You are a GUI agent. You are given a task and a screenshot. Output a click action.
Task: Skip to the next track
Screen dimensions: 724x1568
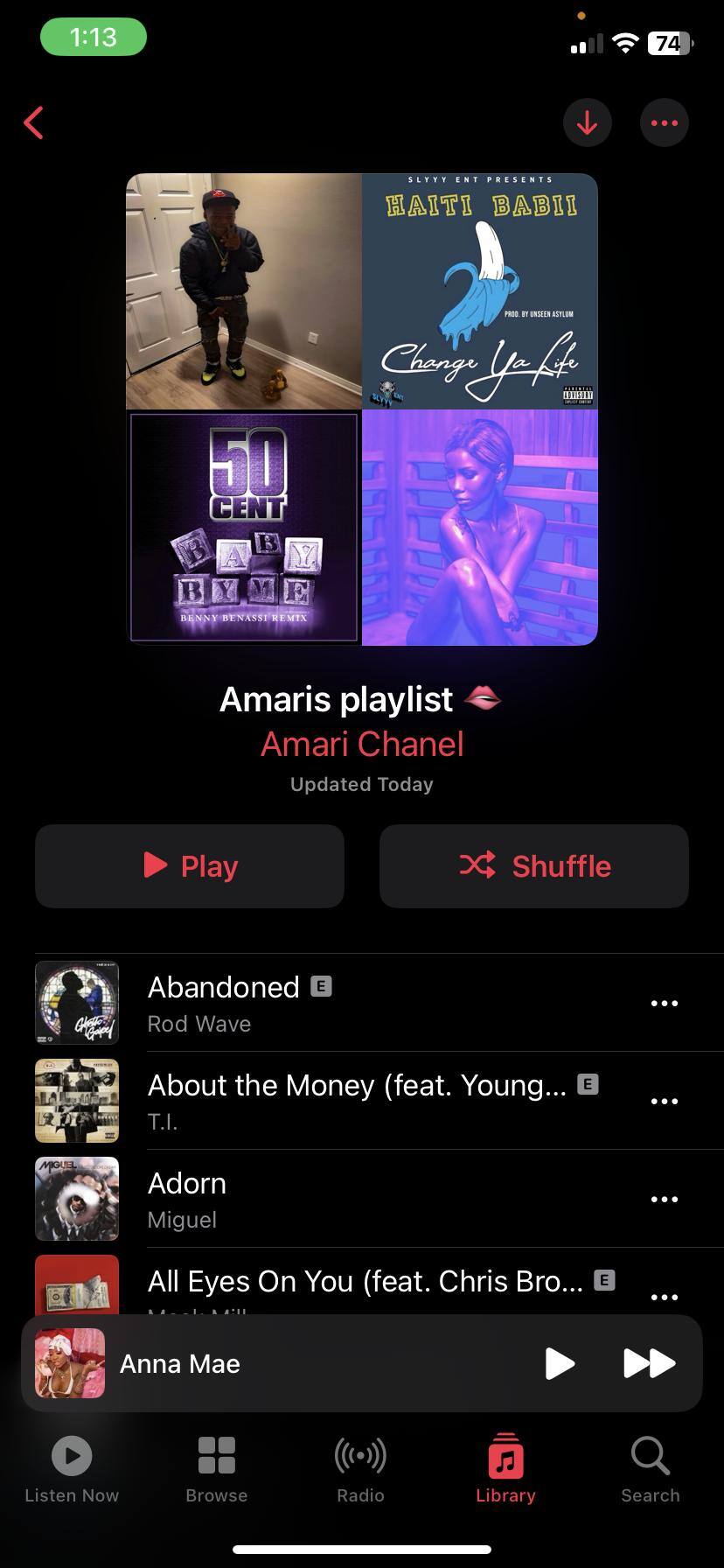click(x=649, y=1363)
